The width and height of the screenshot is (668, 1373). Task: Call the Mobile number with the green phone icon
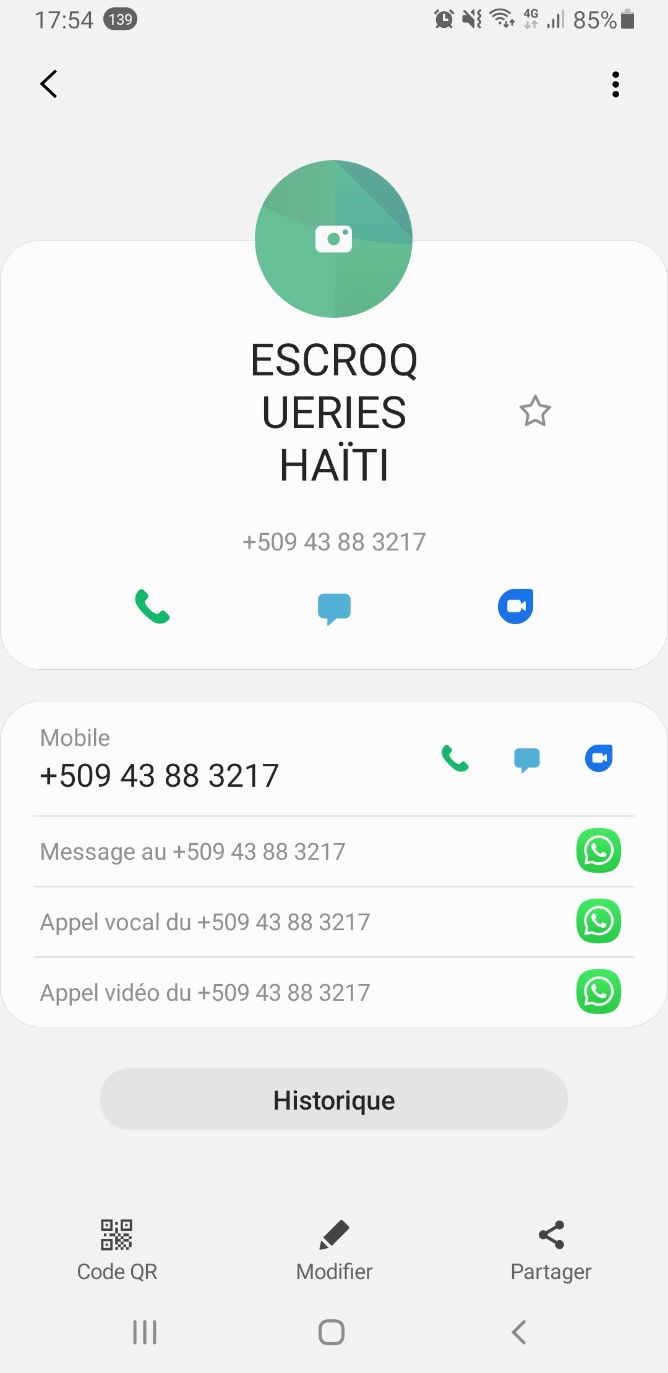(x=455, y=760)
